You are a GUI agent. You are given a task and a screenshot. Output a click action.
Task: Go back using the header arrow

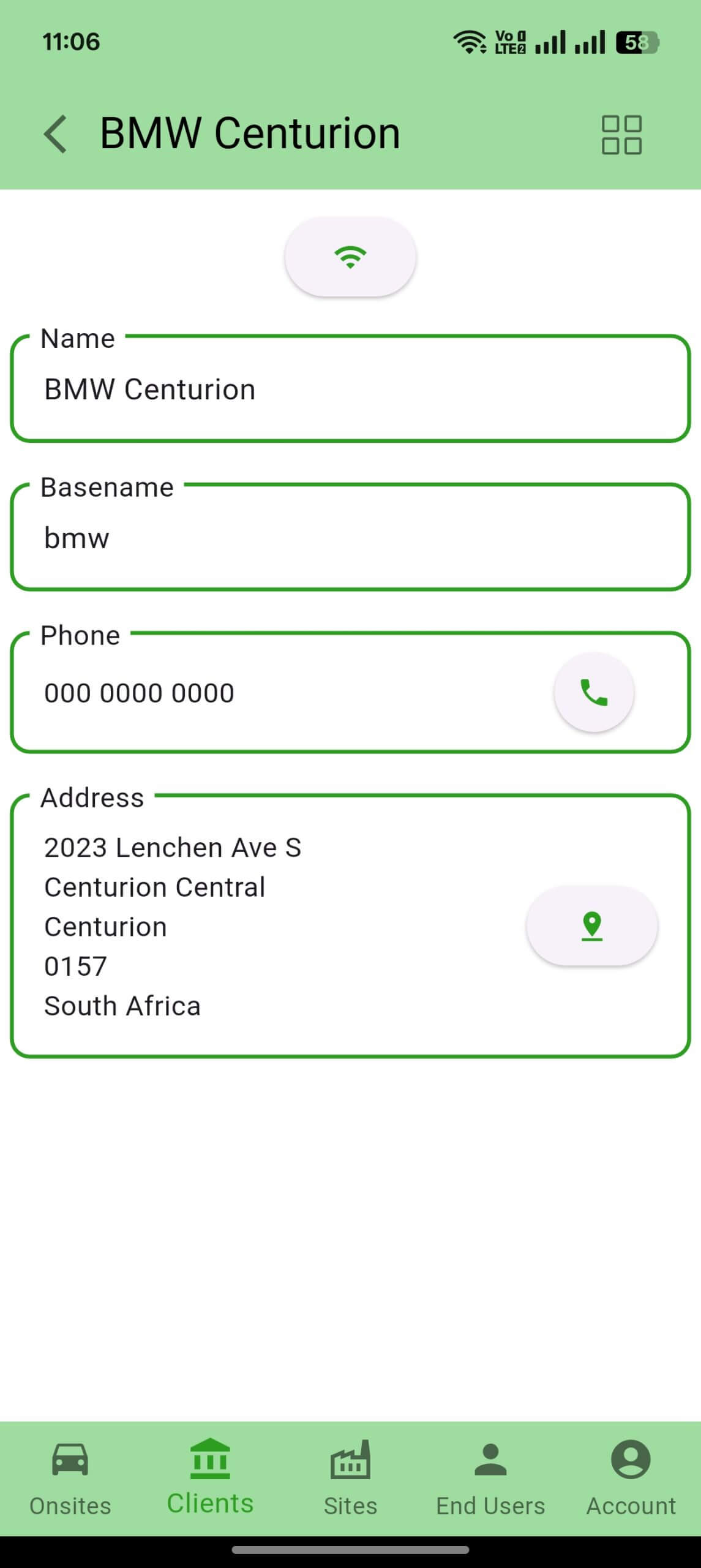55,134
